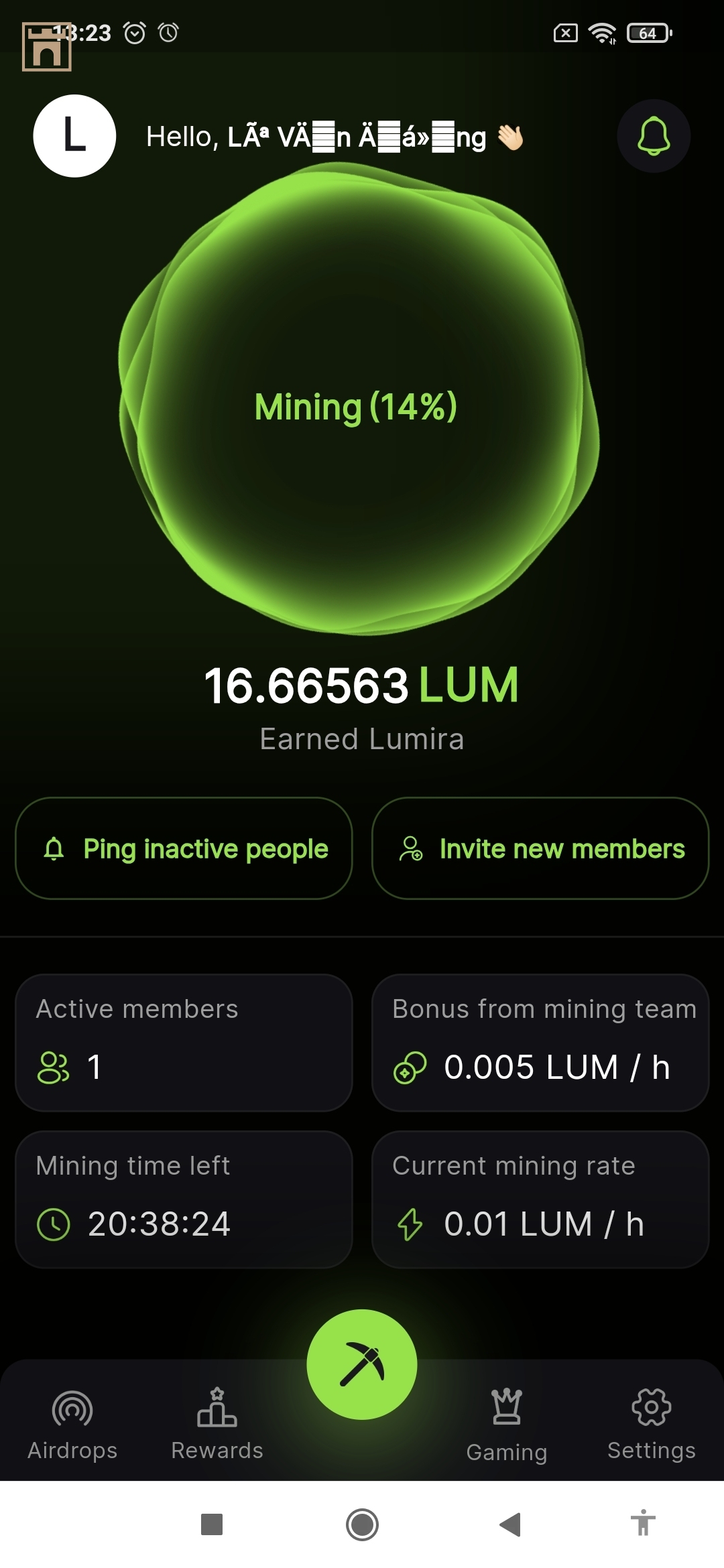Invite new members
724x1568 pixels.
[540, 848]
